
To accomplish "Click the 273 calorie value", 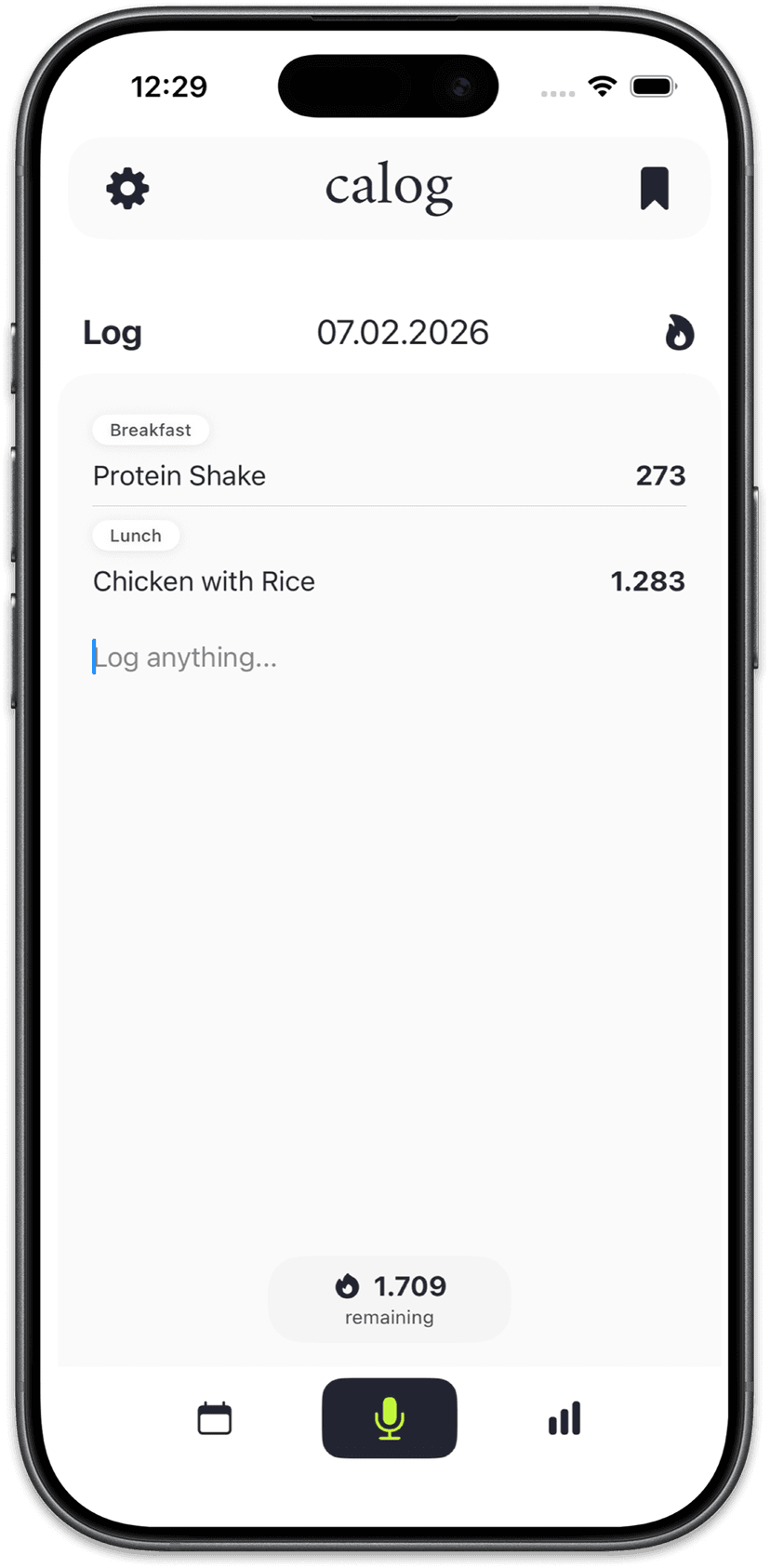I will pos(660,475).
